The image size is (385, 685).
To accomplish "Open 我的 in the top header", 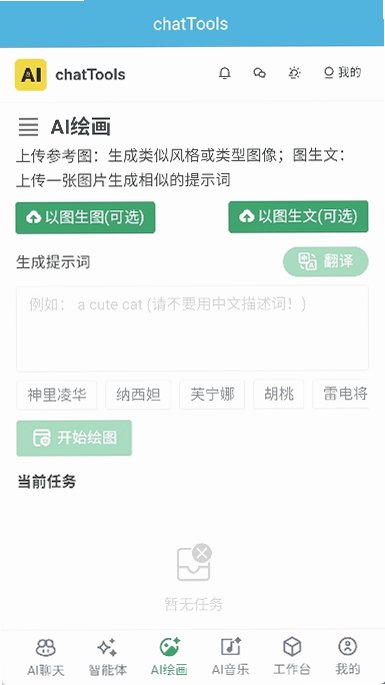I will click(342, 73).
